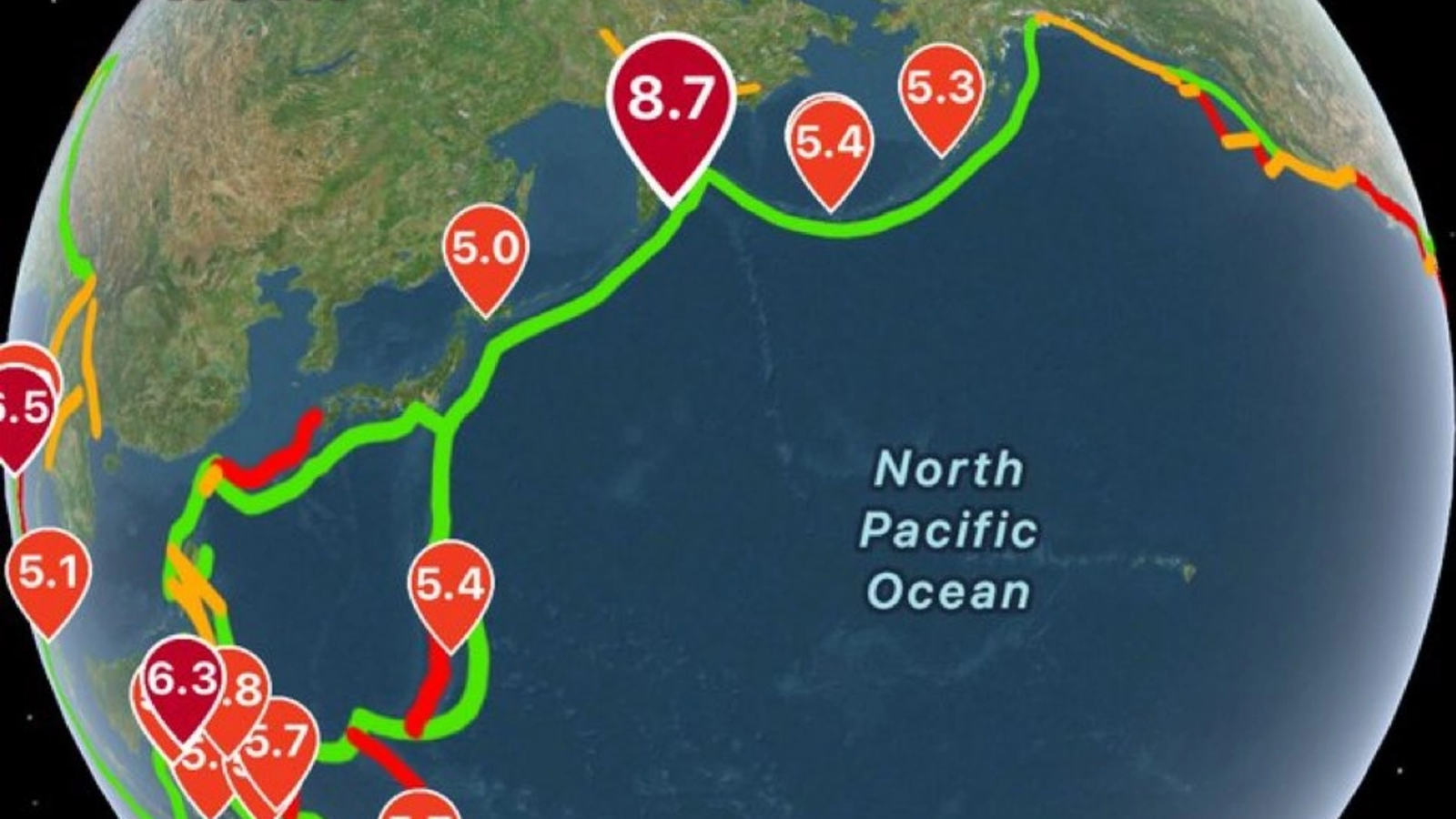View details of the 5.1 earthquake
Image resolution: width=1456 pixels, height=819 pixels.
tap(49, 573)
